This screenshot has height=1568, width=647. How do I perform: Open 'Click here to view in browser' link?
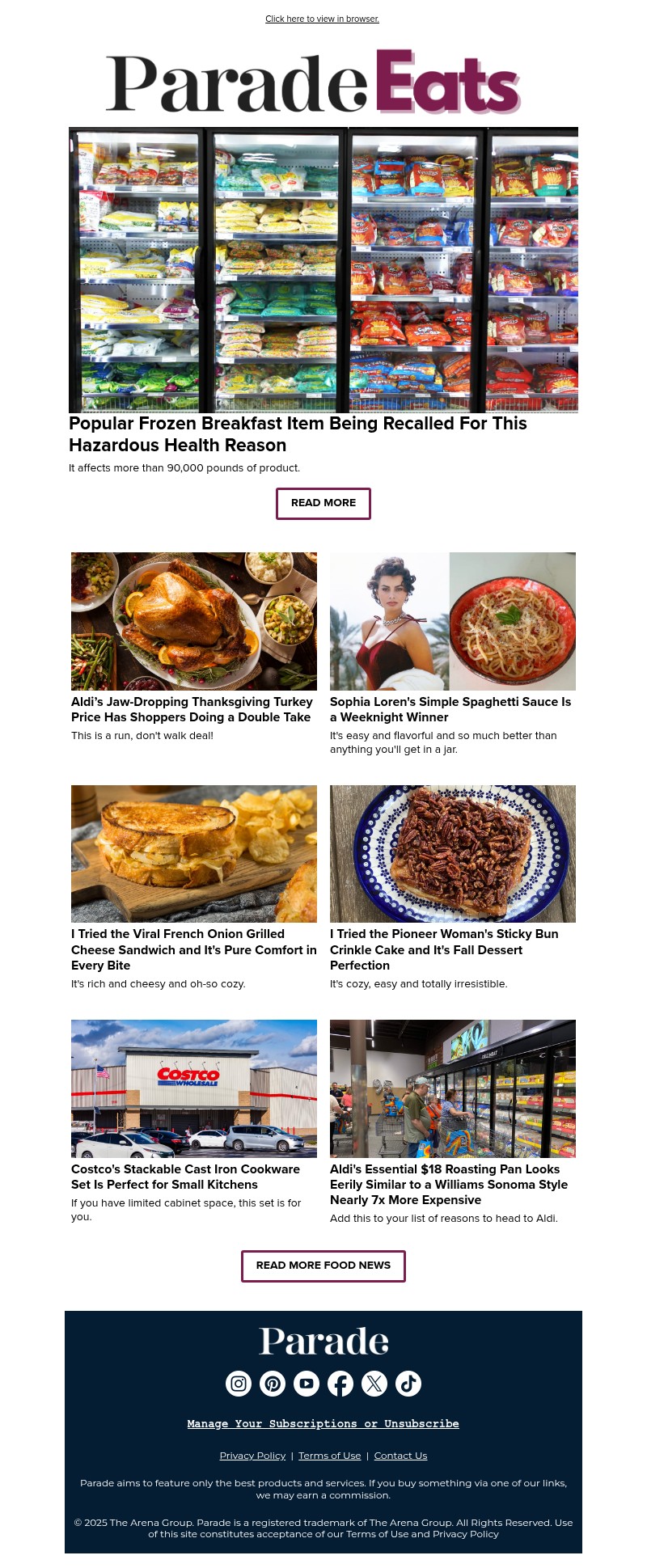pos(322,19)
